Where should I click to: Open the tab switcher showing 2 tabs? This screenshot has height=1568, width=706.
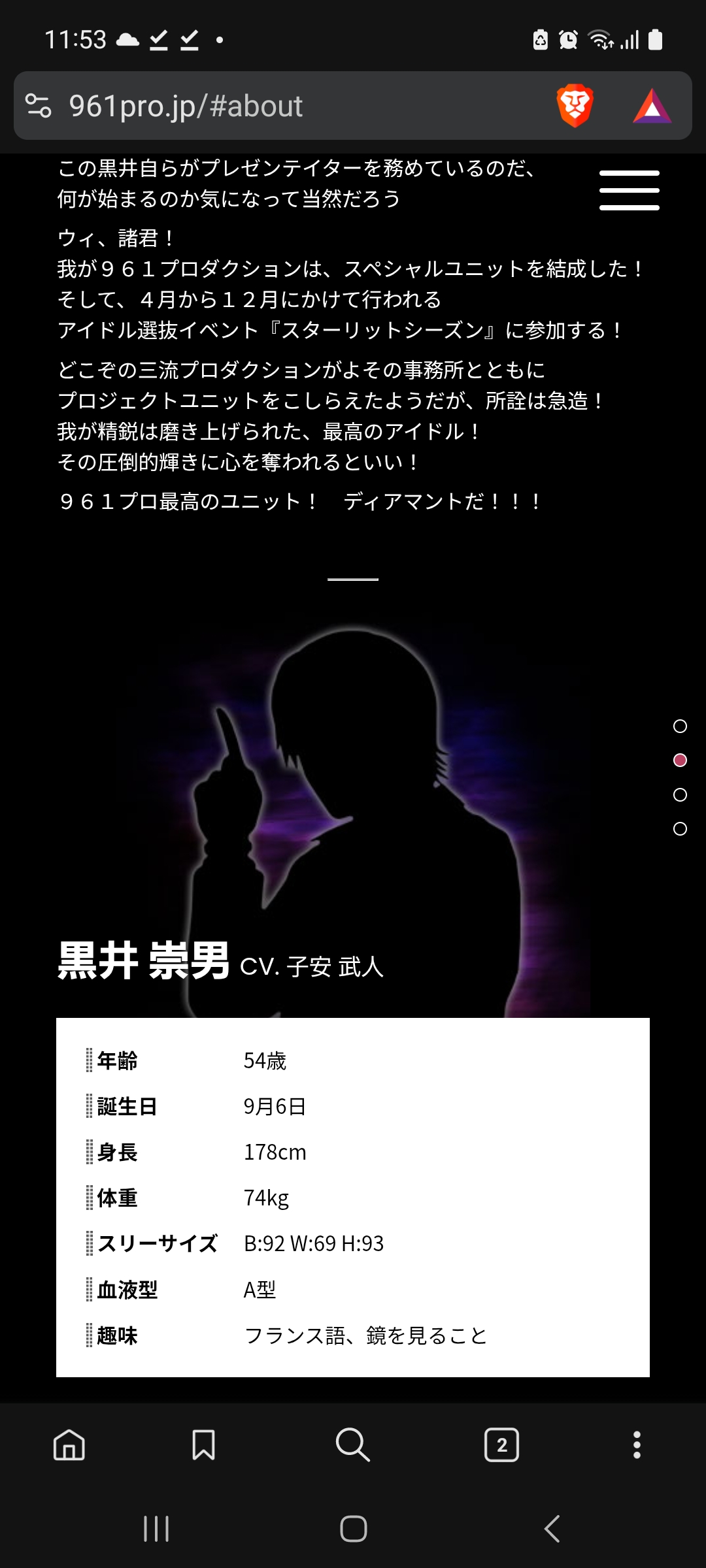point(501,1445)
